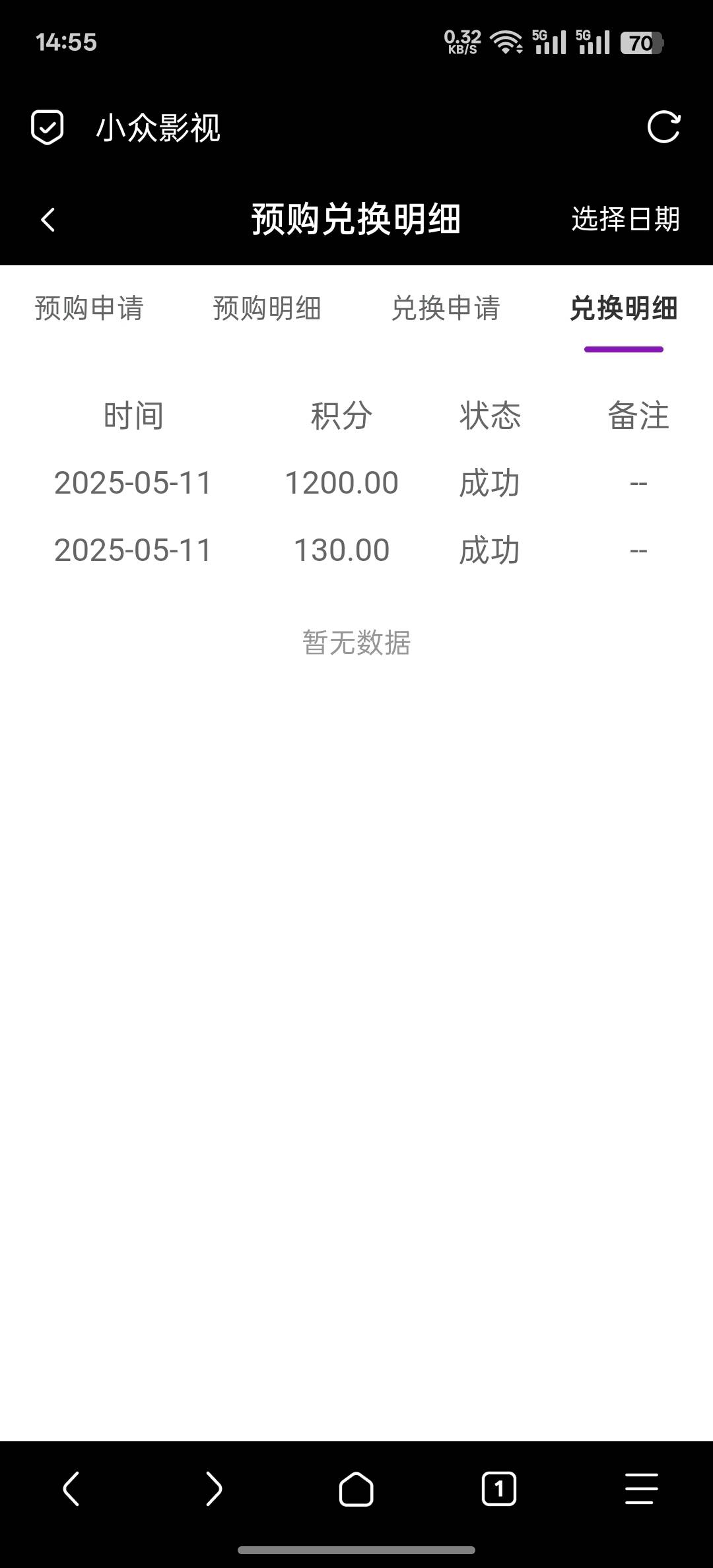
Task: Open the browser hamburger menu
Action: (642, 1489)
